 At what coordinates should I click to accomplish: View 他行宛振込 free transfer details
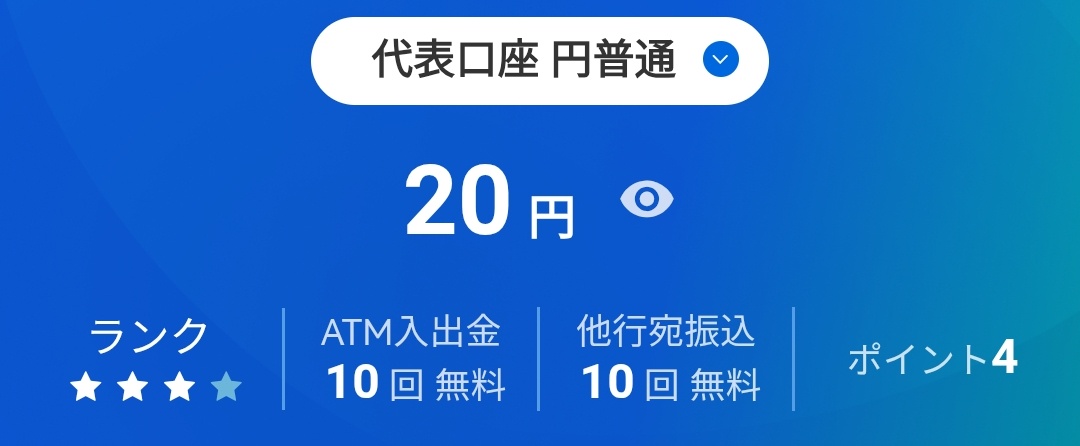pos(665,360)
